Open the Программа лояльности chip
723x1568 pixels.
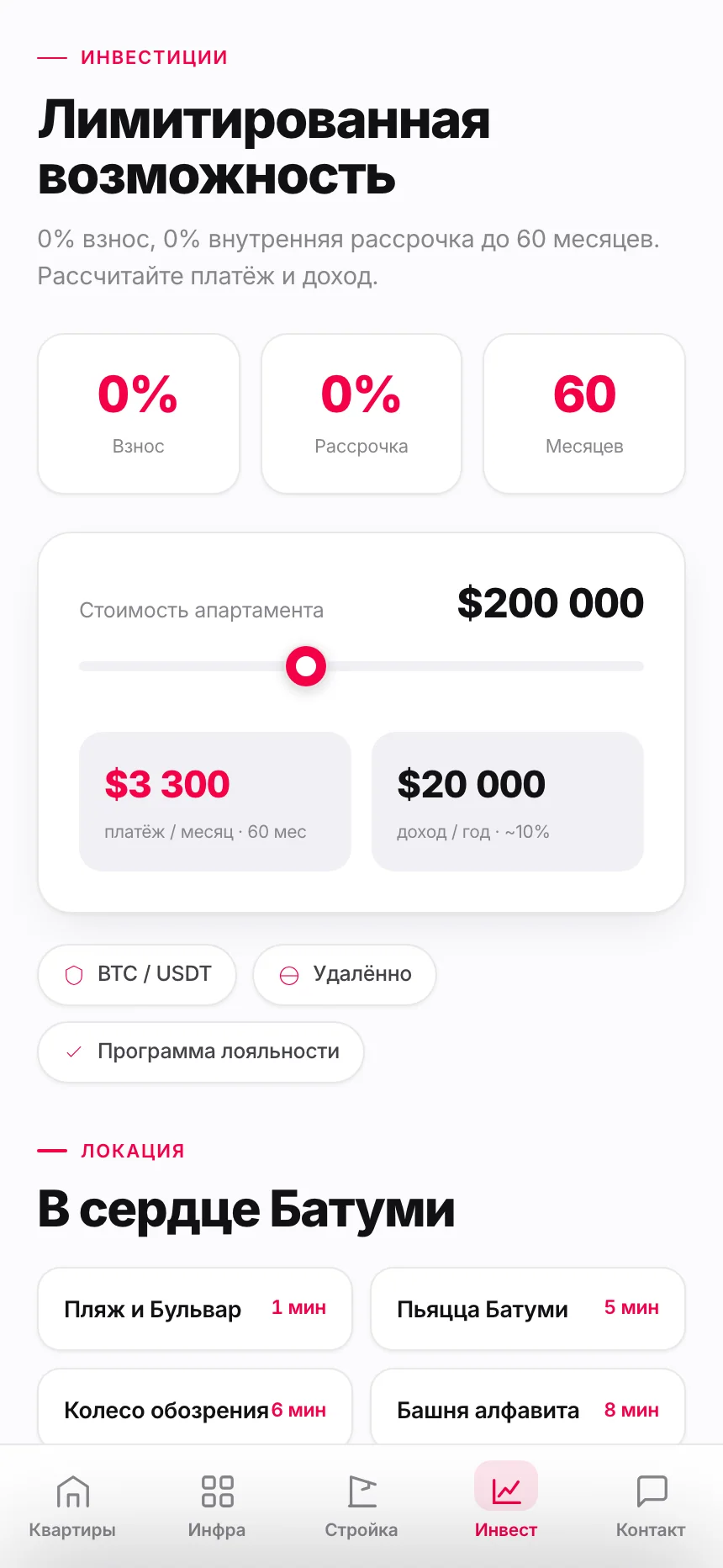201,1052
